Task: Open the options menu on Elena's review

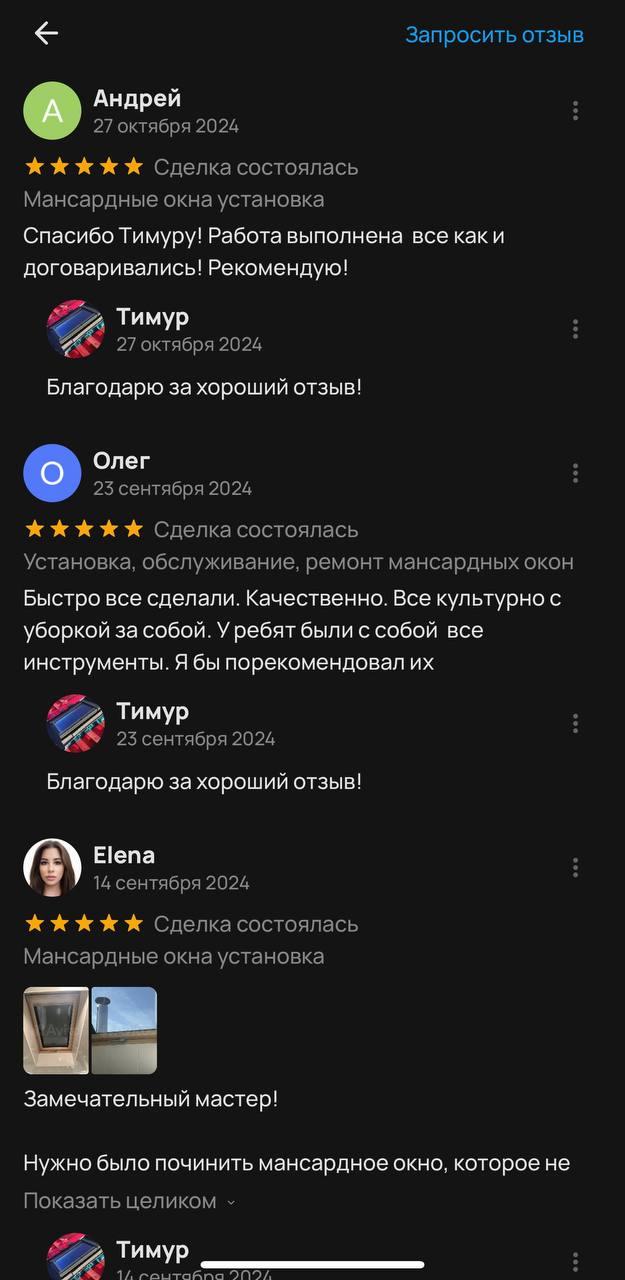Action: (x=575, y=867)
